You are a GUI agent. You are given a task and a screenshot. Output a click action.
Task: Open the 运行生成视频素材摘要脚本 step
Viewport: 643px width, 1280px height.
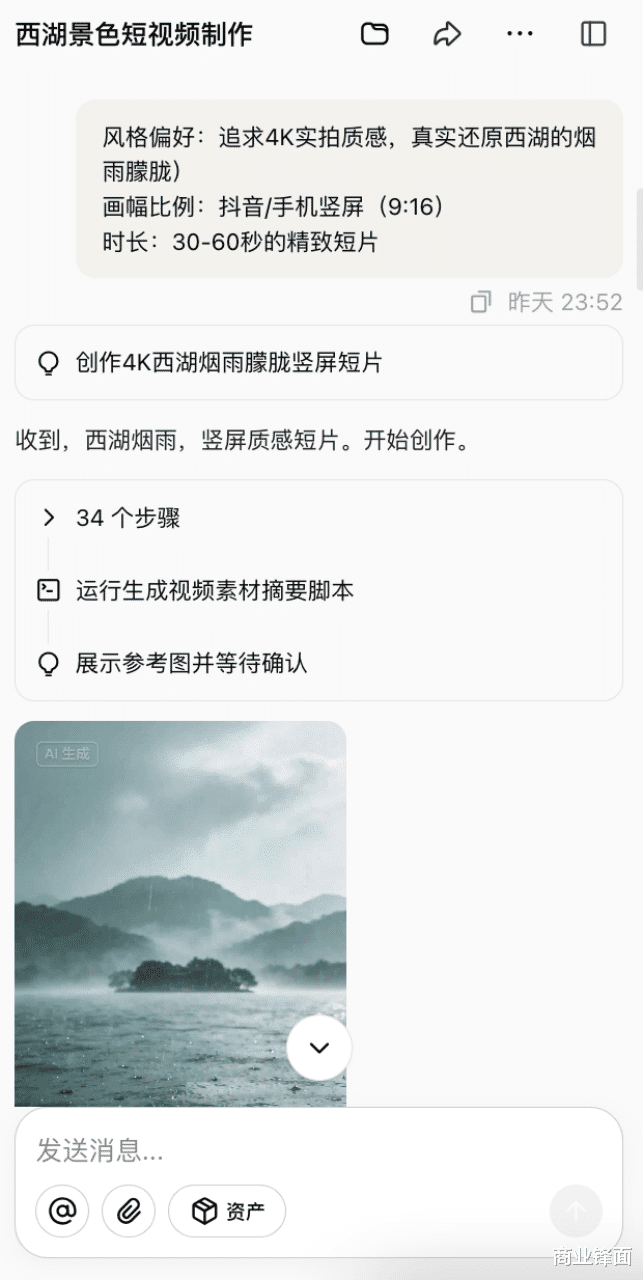point(214,591)
